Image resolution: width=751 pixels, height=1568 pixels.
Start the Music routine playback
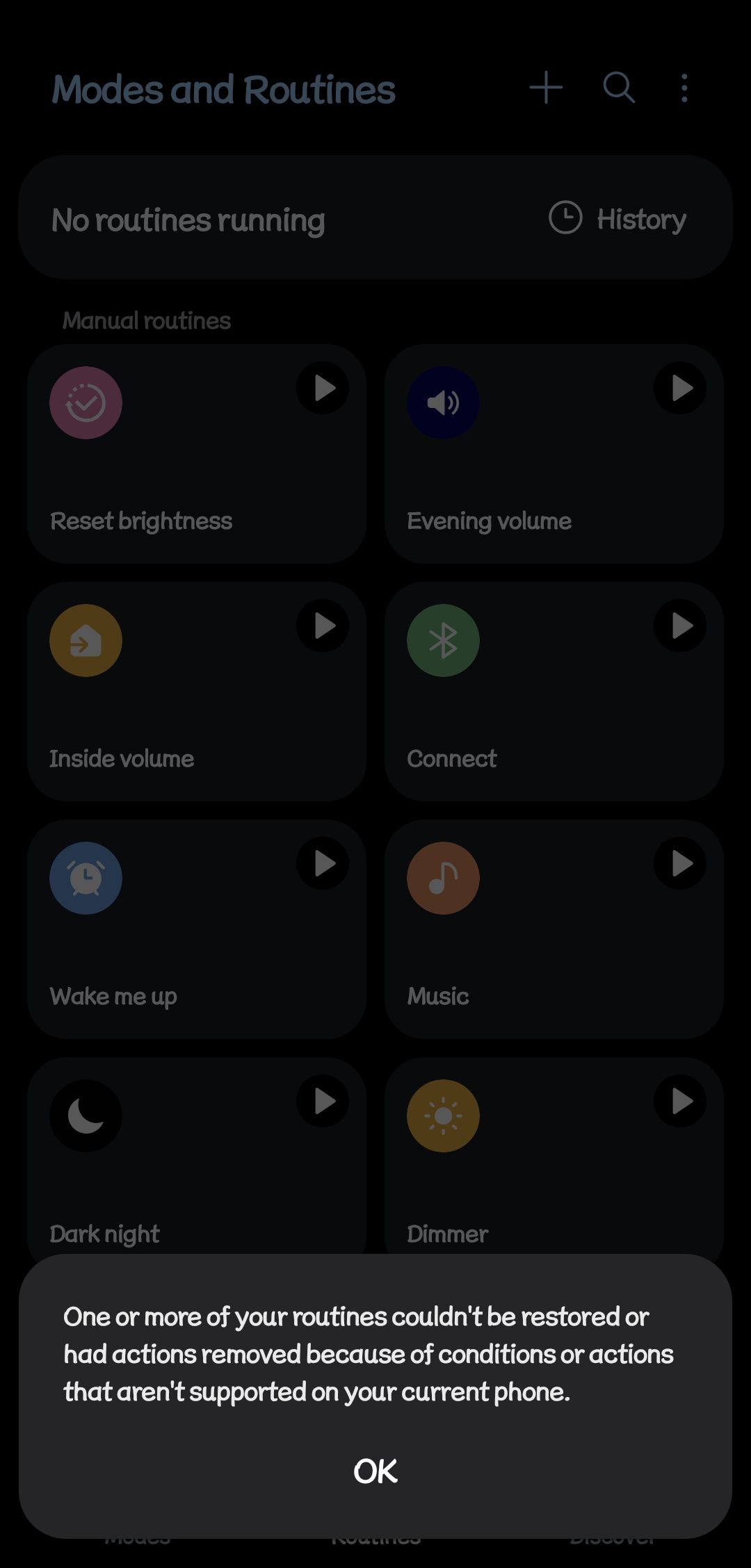[x=680, y=863]
